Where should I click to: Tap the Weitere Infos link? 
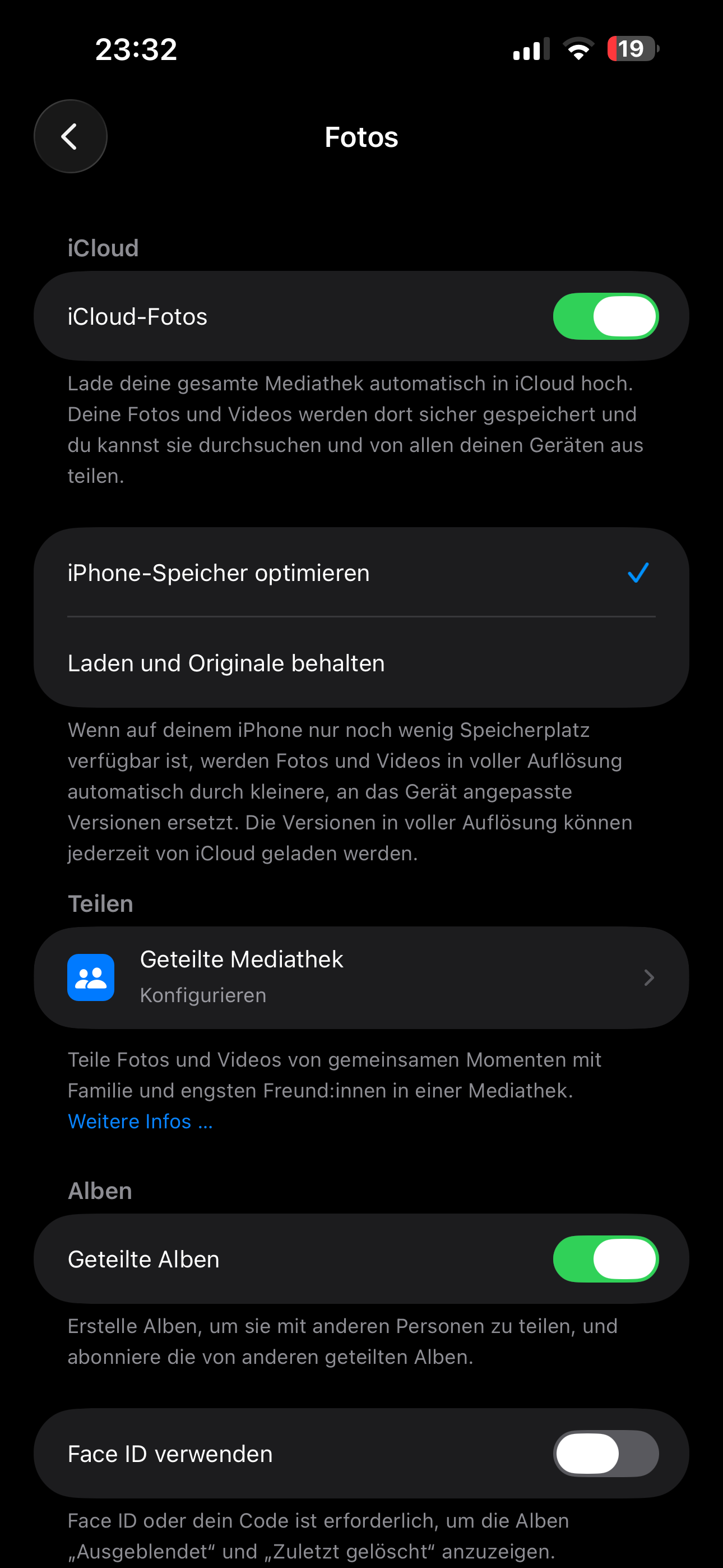141,1121
